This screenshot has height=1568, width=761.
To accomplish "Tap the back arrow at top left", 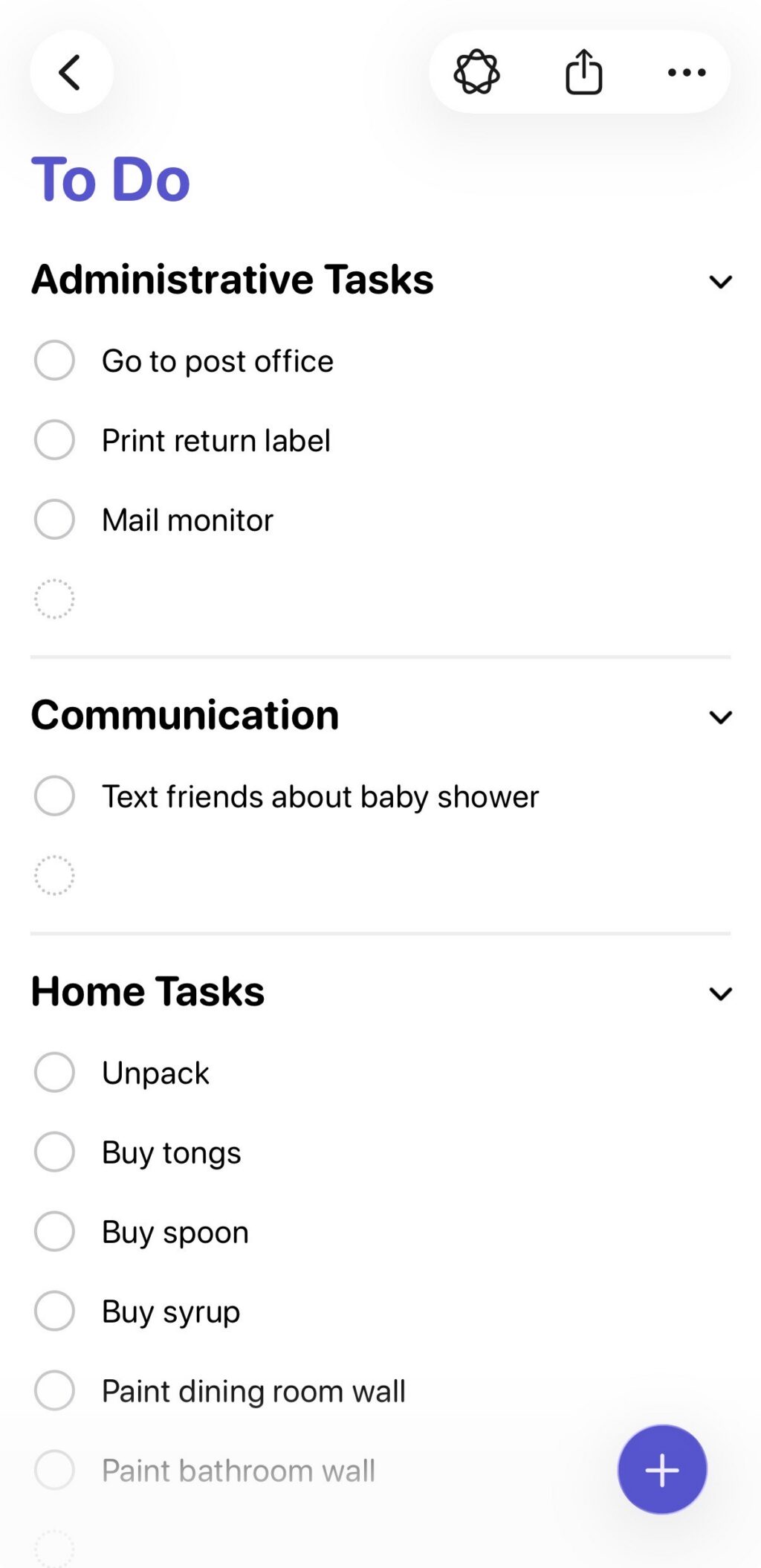I will click(71, 72).
